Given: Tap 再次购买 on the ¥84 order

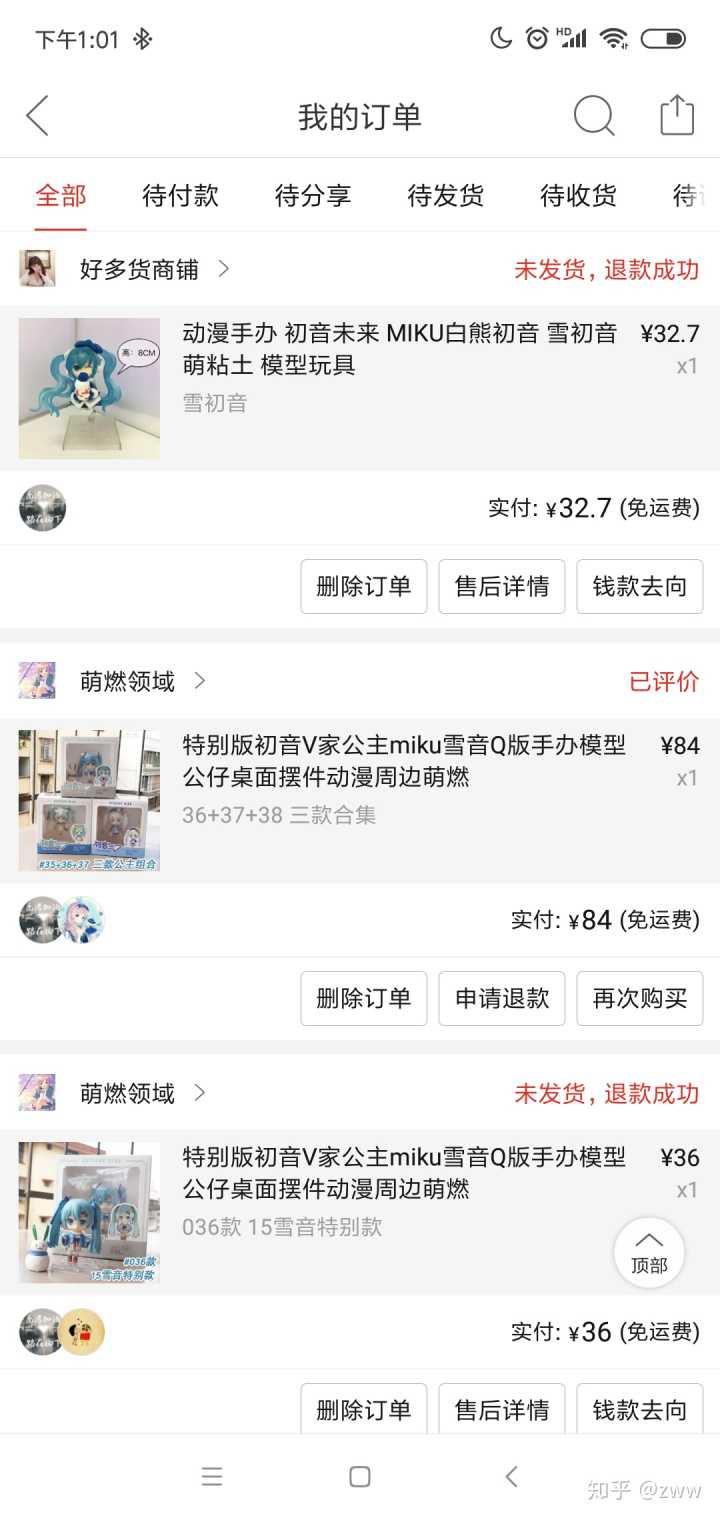Looking at the screenshot, I should click(639, 998).
